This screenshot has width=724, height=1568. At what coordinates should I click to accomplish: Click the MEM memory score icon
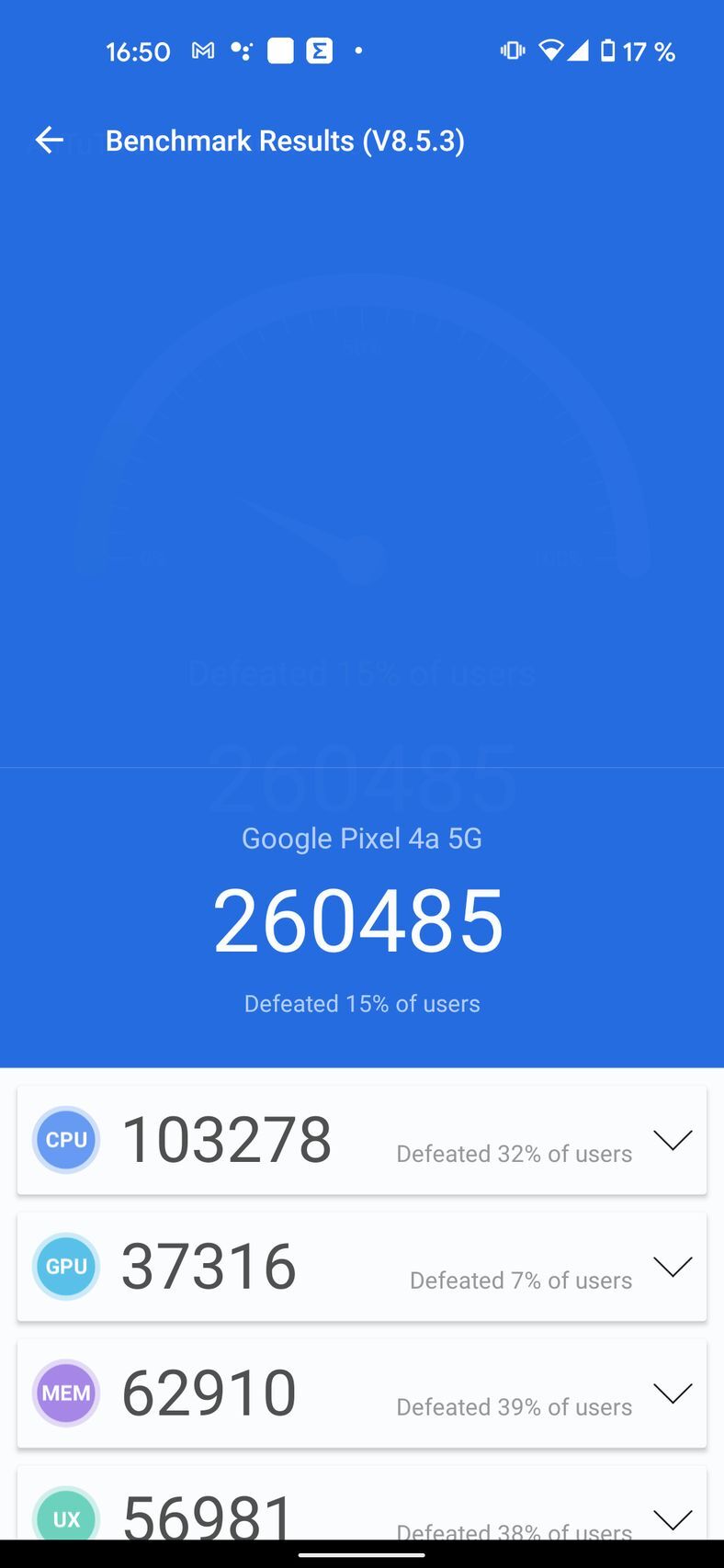pos(65,1393)
